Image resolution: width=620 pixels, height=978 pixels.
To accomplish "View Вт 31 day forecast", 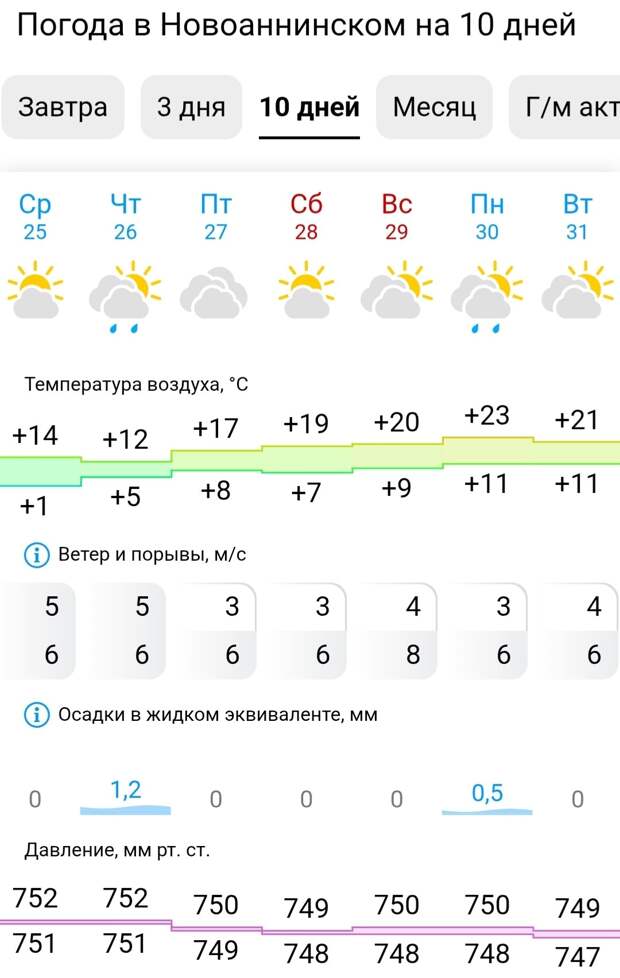I will click(x=578, y=217).
